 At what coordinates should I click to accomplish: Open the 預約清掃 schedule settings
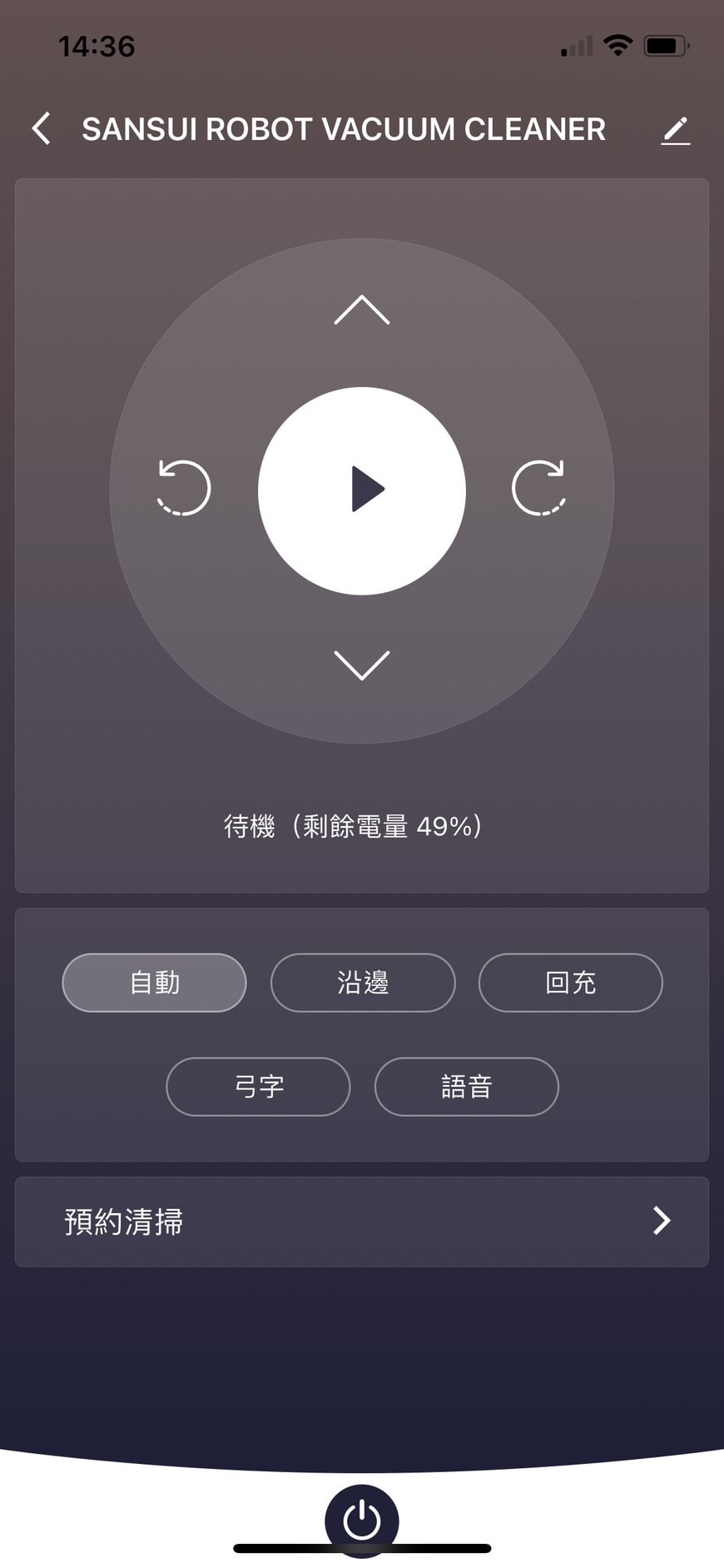(x=362, y=1222)
